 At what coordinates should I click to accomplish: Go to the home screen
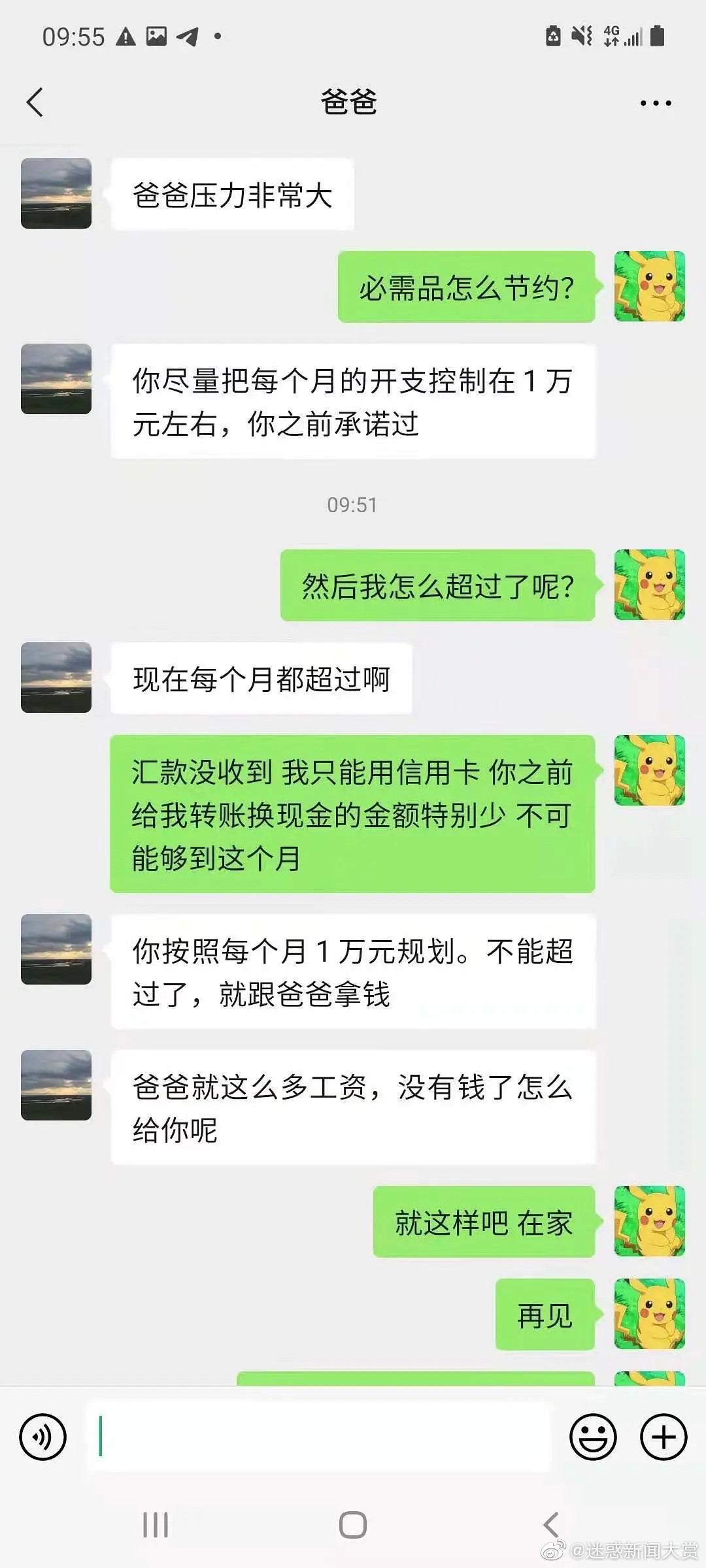click(x=353, y=1524)
